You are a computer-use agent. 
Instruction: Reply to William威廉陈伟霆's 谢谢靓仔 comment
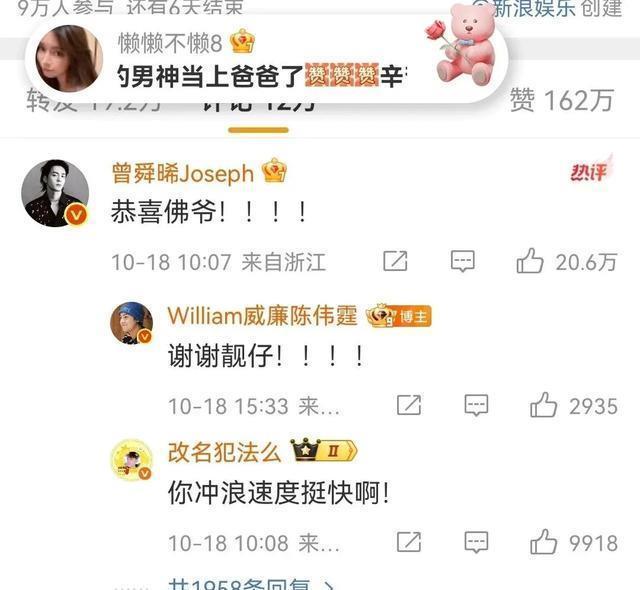coord(476,405)
